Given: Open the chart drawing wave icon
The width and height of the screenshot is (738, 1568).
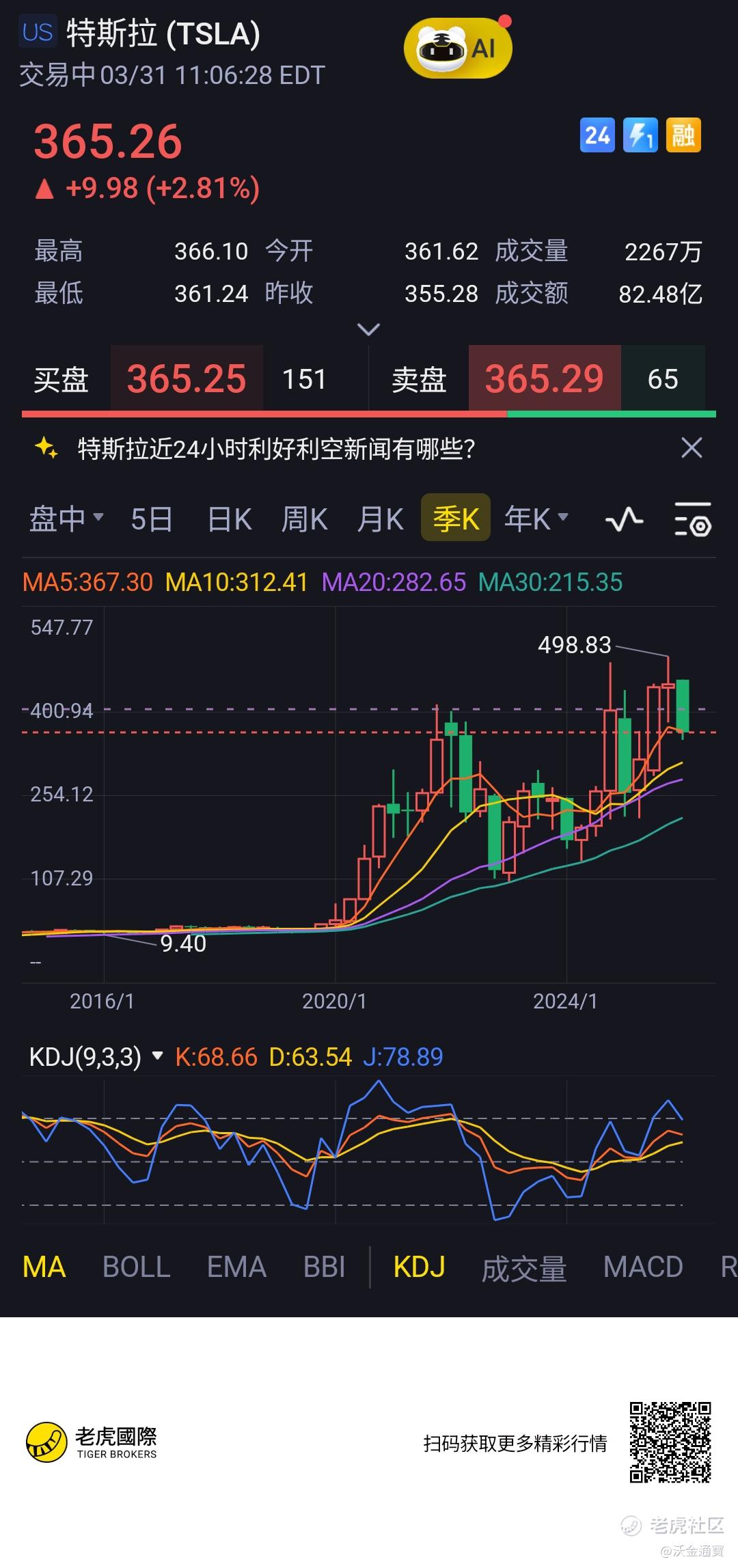Looking at the screenshot, I should (x=624, y=519).
